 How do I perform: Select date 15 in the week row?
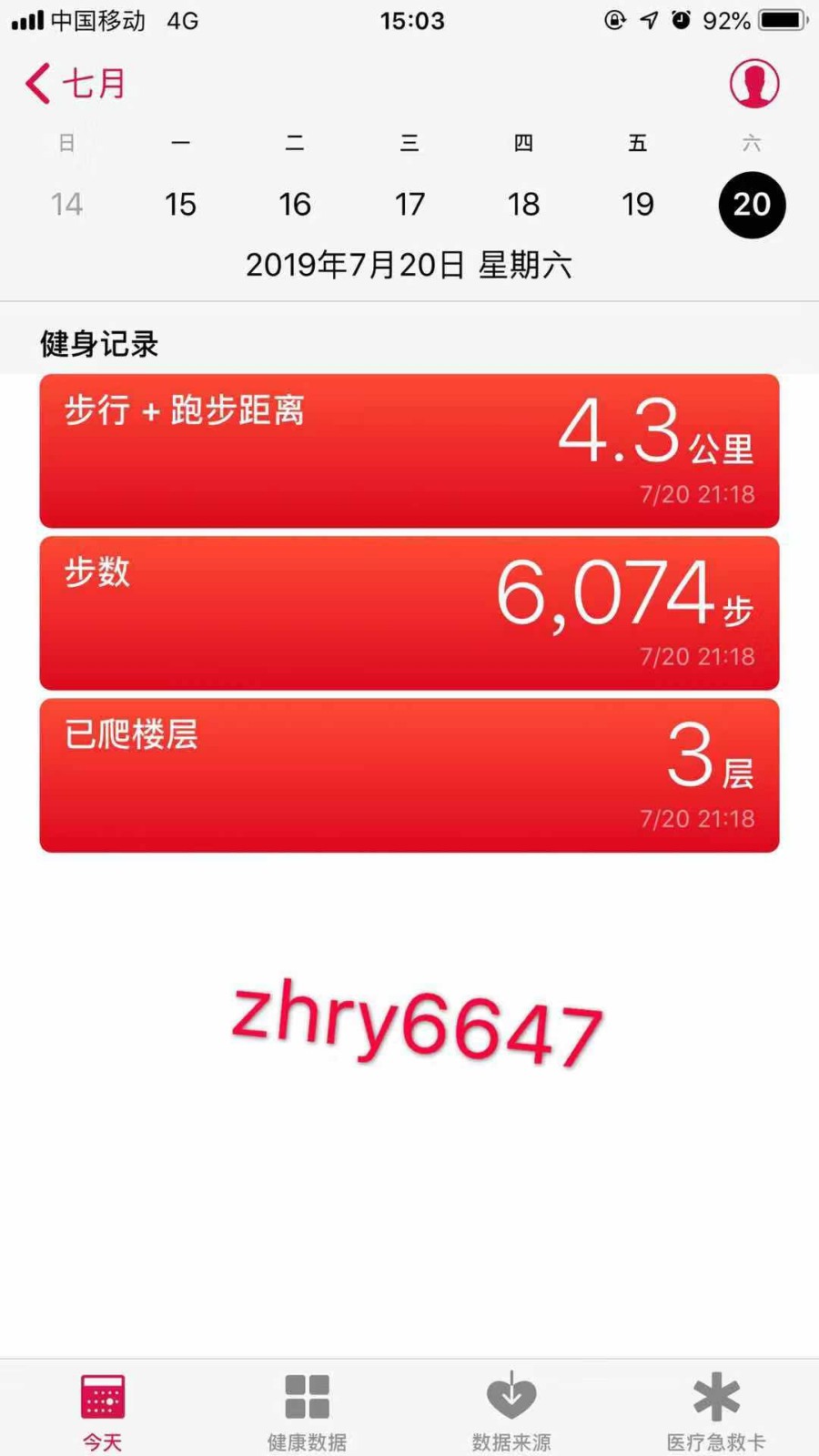pyautogui.click(x=180, y=204)
